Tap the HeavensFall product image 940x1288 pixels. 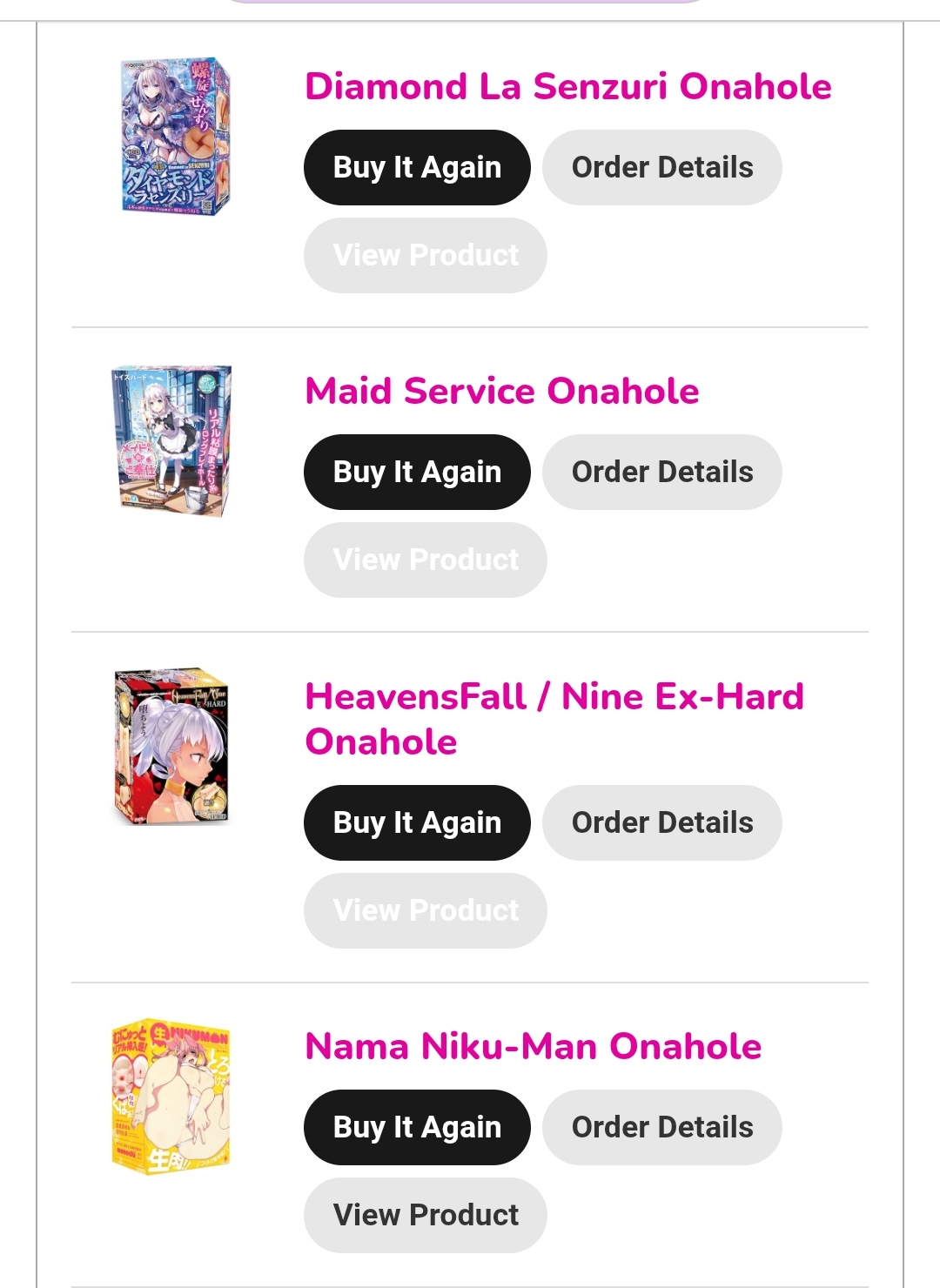[172, 747]
